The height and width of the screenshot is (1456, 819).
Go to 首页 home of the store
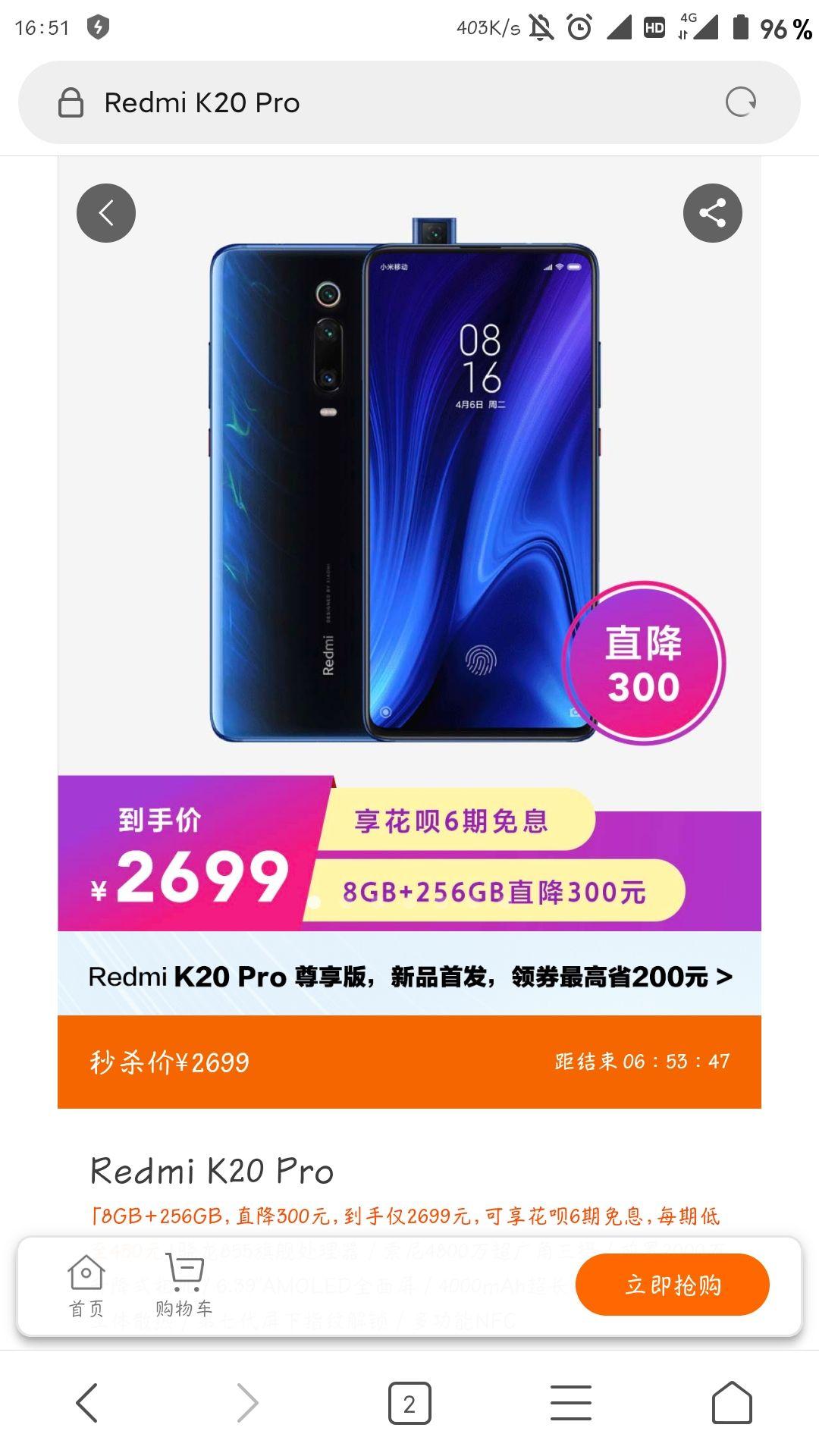pos(86,1286)
